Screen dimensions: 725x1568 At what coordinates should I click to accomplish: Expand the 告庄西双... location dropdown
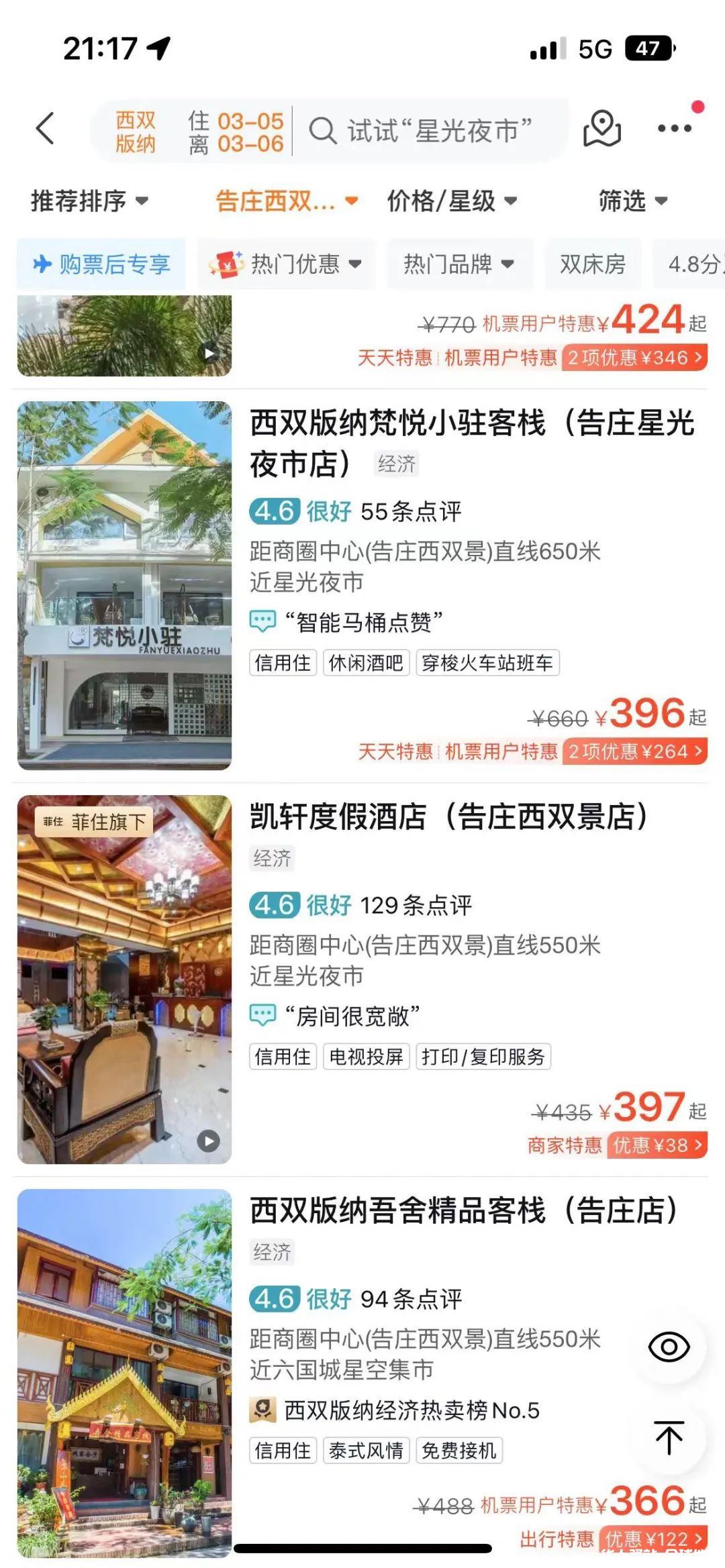tap(285, 201)
